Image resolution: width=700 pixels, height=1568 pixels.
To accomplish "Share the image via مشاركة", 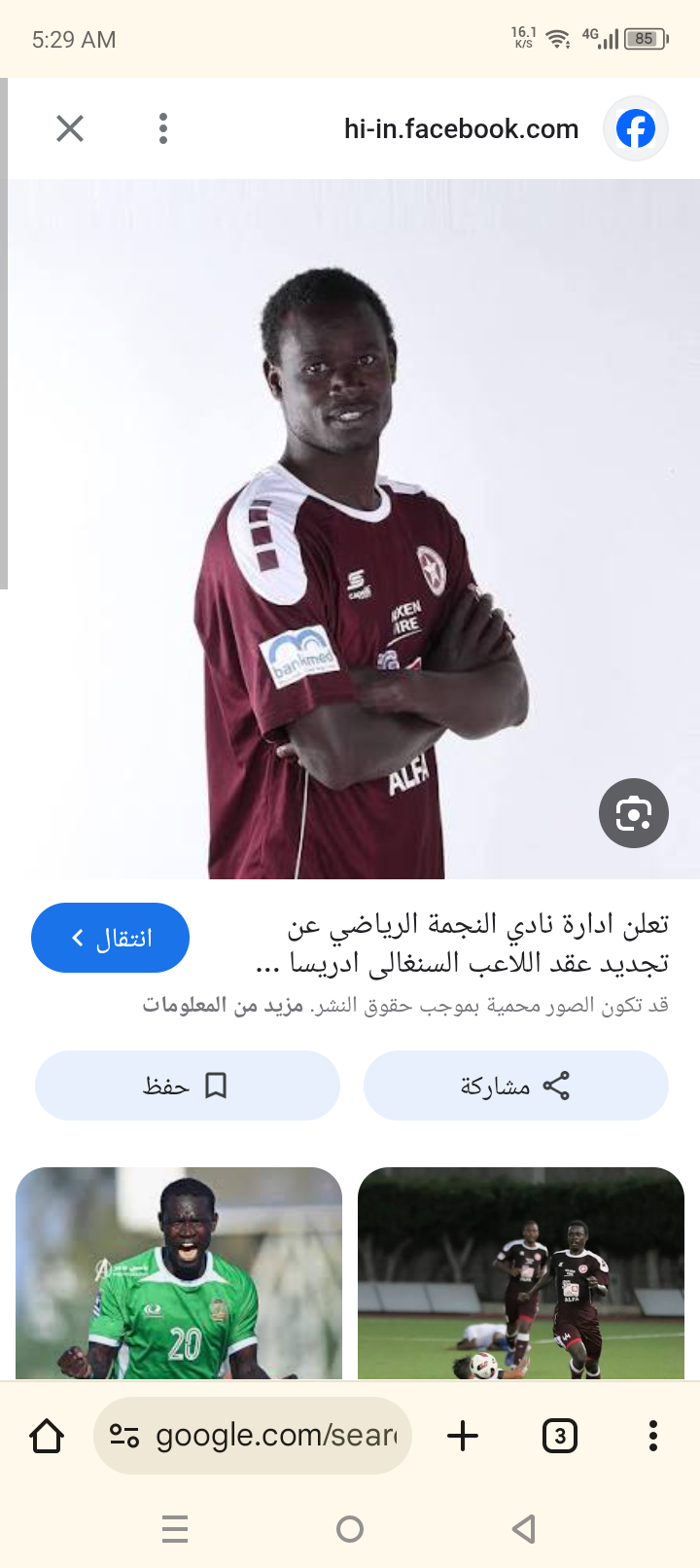I will [x=516, y=1086].
